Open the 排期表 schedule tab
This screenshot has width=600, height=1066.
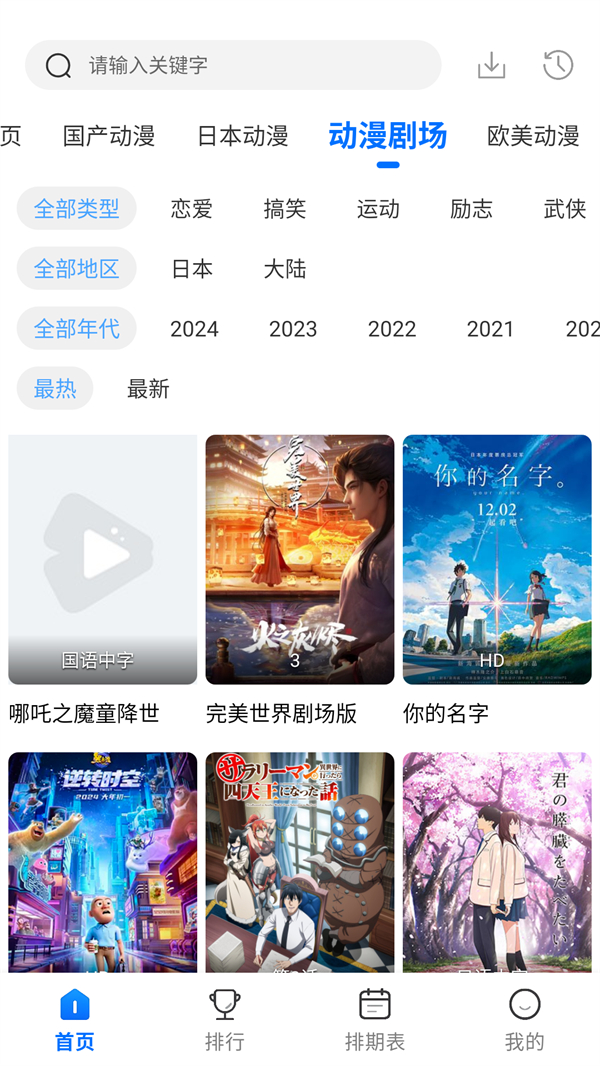(375, 1019)
